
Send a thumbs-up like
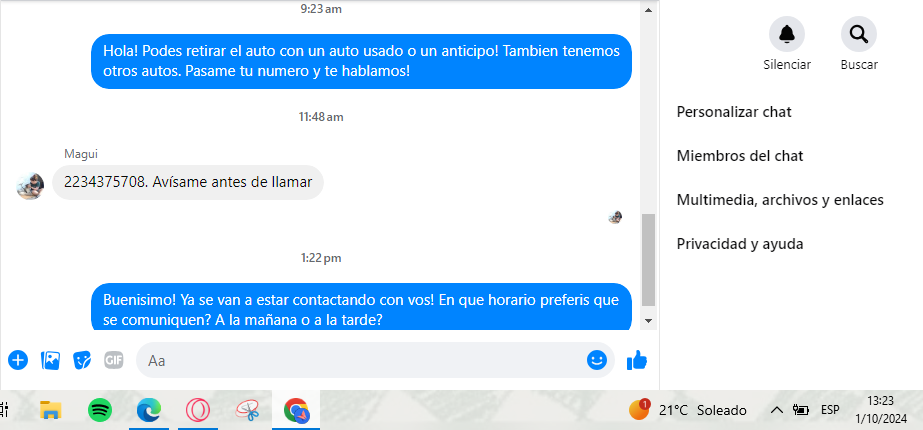pyautogui.click(x=637, y=360)
